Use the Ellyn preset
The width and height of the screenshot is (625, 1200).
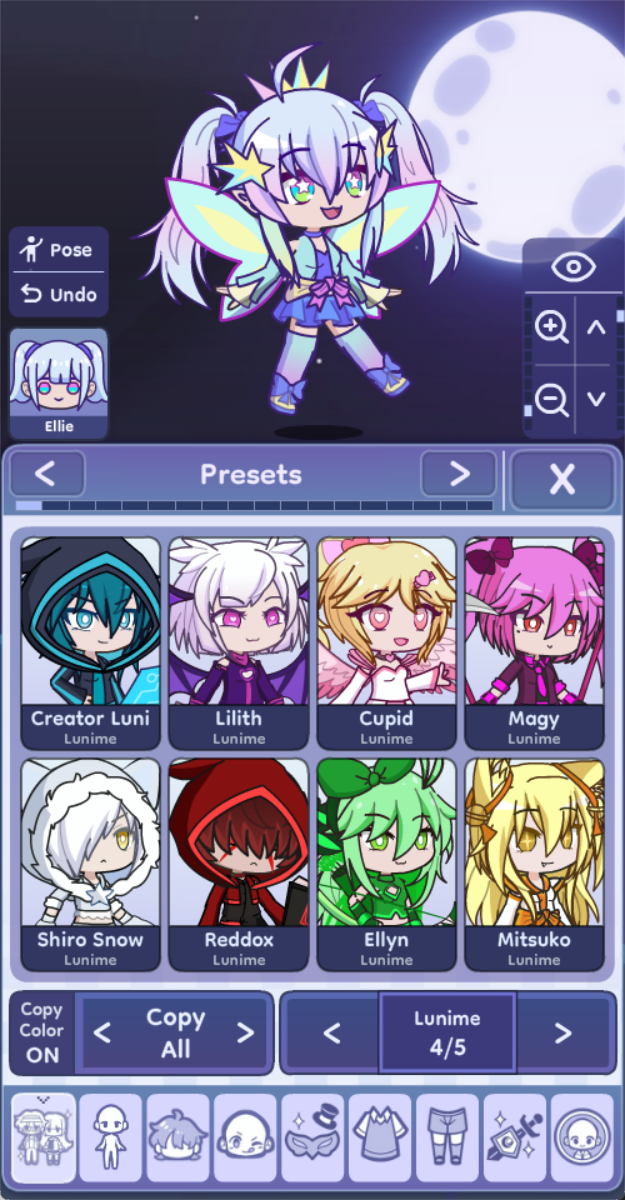[386, 864]
